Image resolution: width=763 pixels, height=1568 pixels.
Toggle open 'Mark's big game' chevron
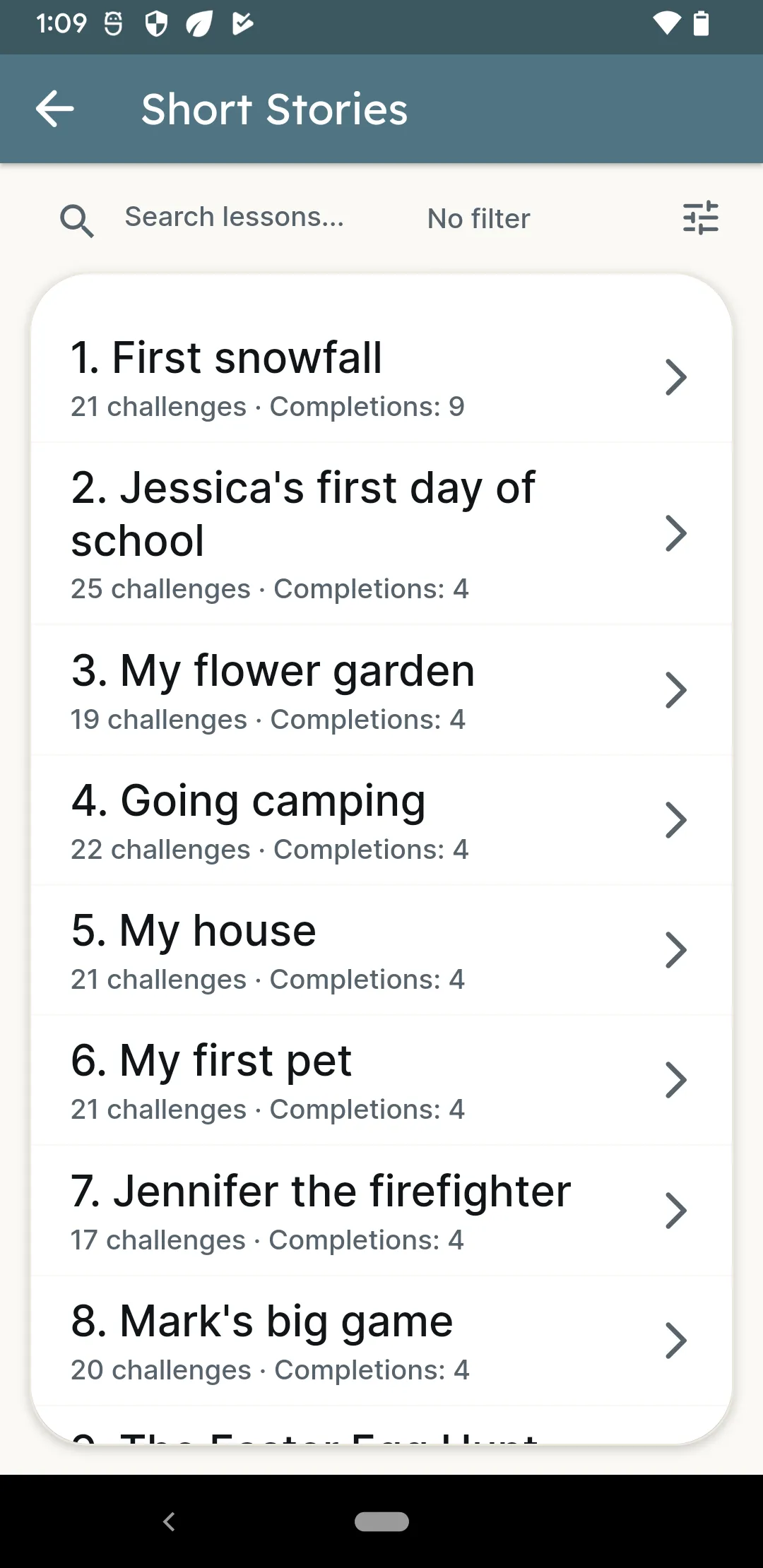[676, 1340]
